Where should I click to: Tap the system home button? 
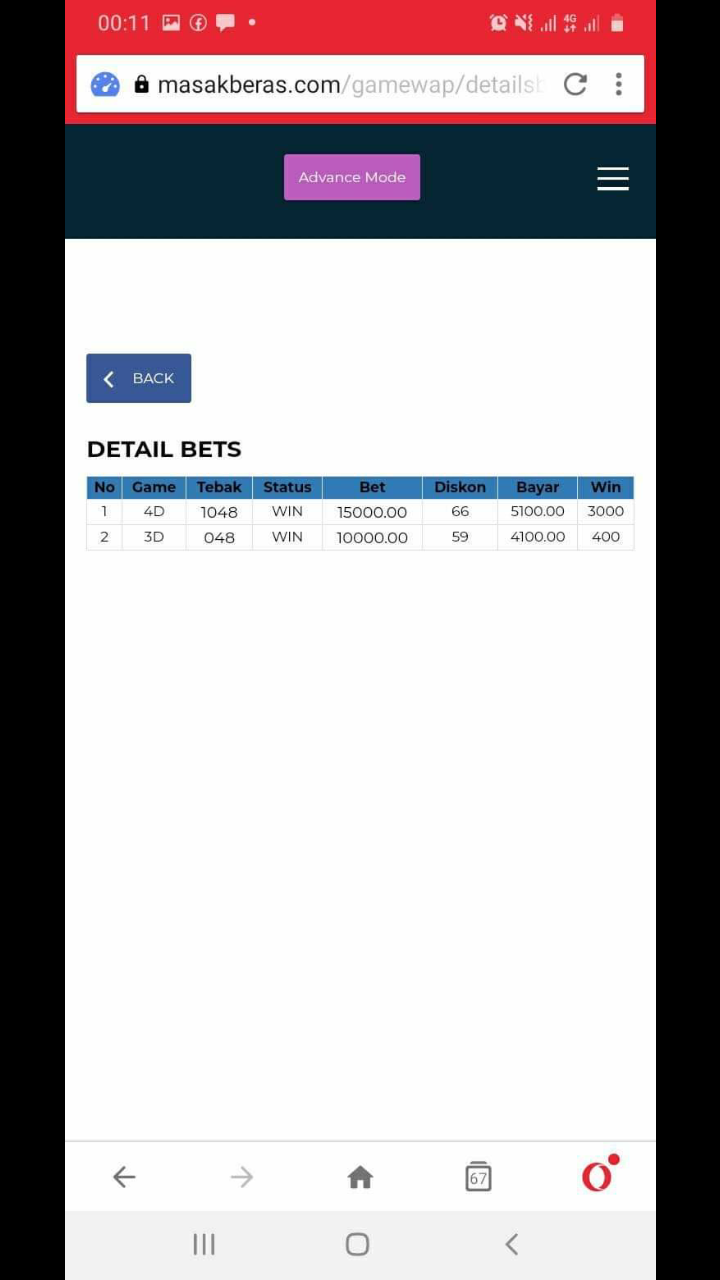pyautogui.click(x=357, y=1244)
